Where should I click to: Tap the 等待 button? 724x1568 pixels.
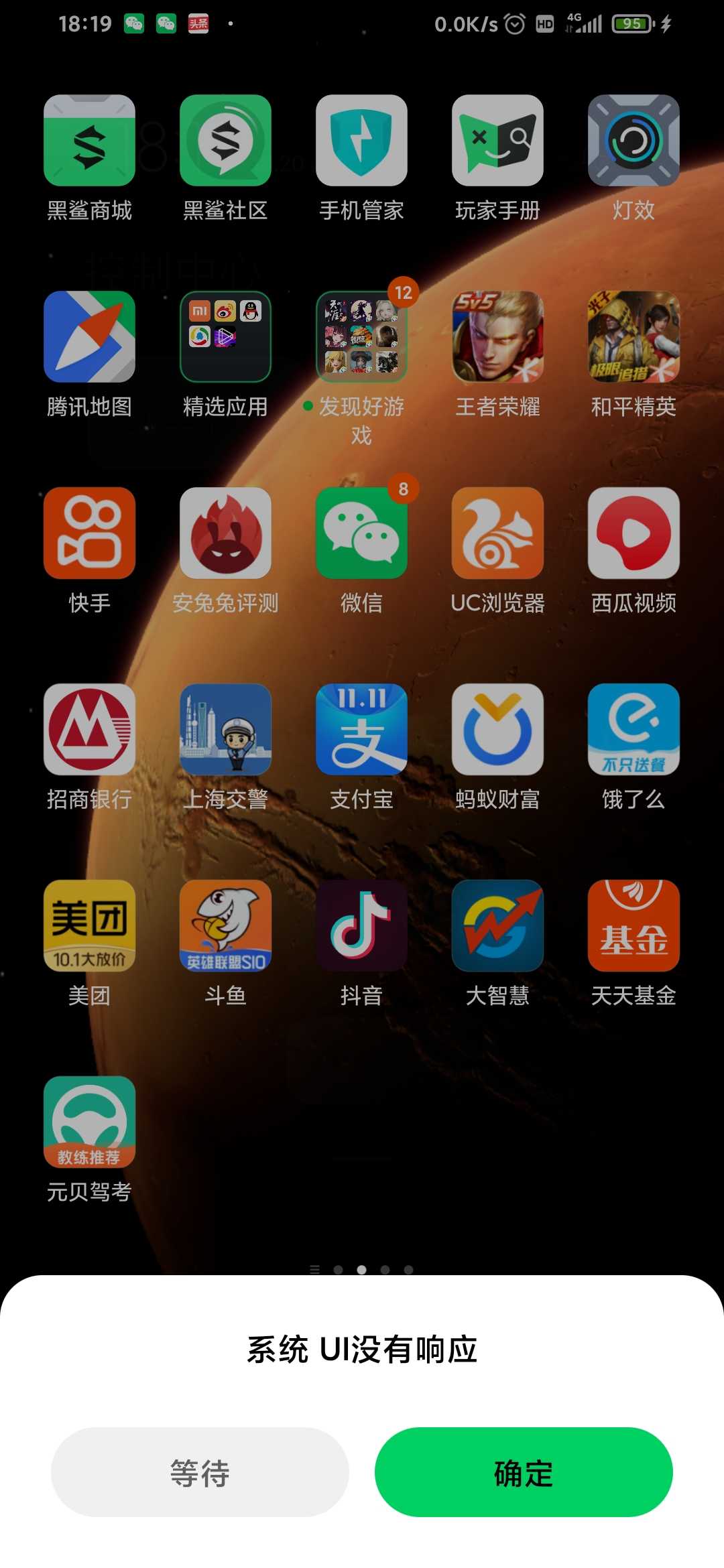200,1472
